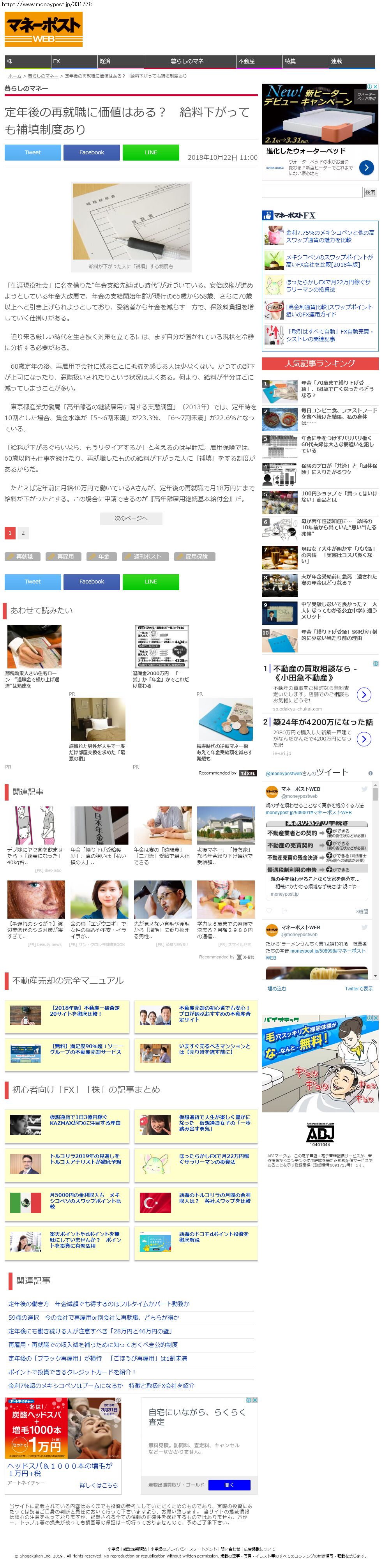Open the 株 navigation tab
This screenshot has width=383, height=1568.
point(27,62)
